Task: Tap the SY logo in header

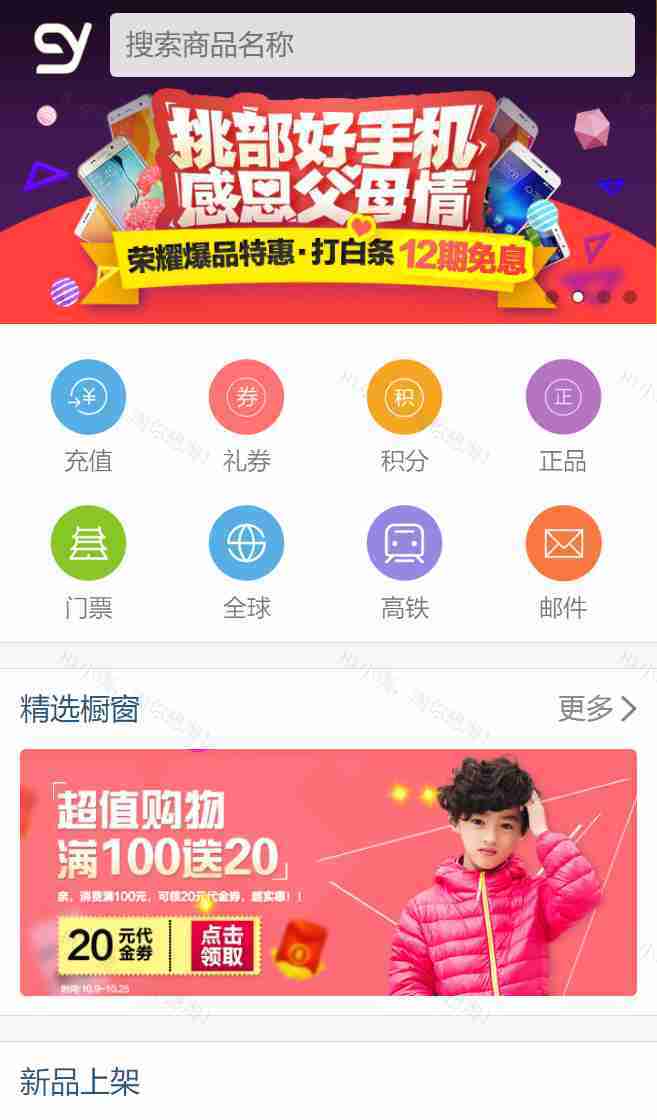Action: [62, 46]
